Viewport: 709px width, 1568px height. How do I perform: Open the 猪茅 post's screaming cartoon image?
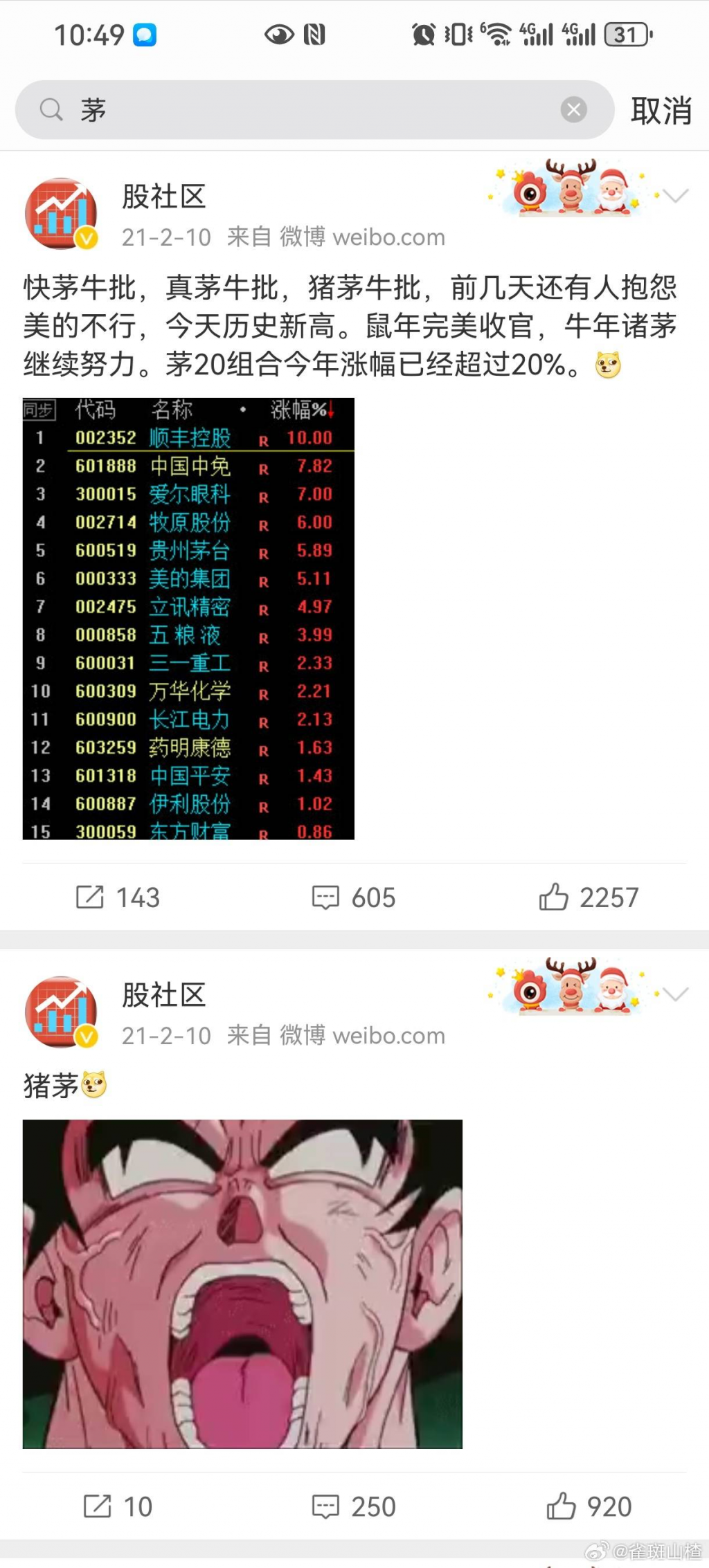(x=242, y=1284)
